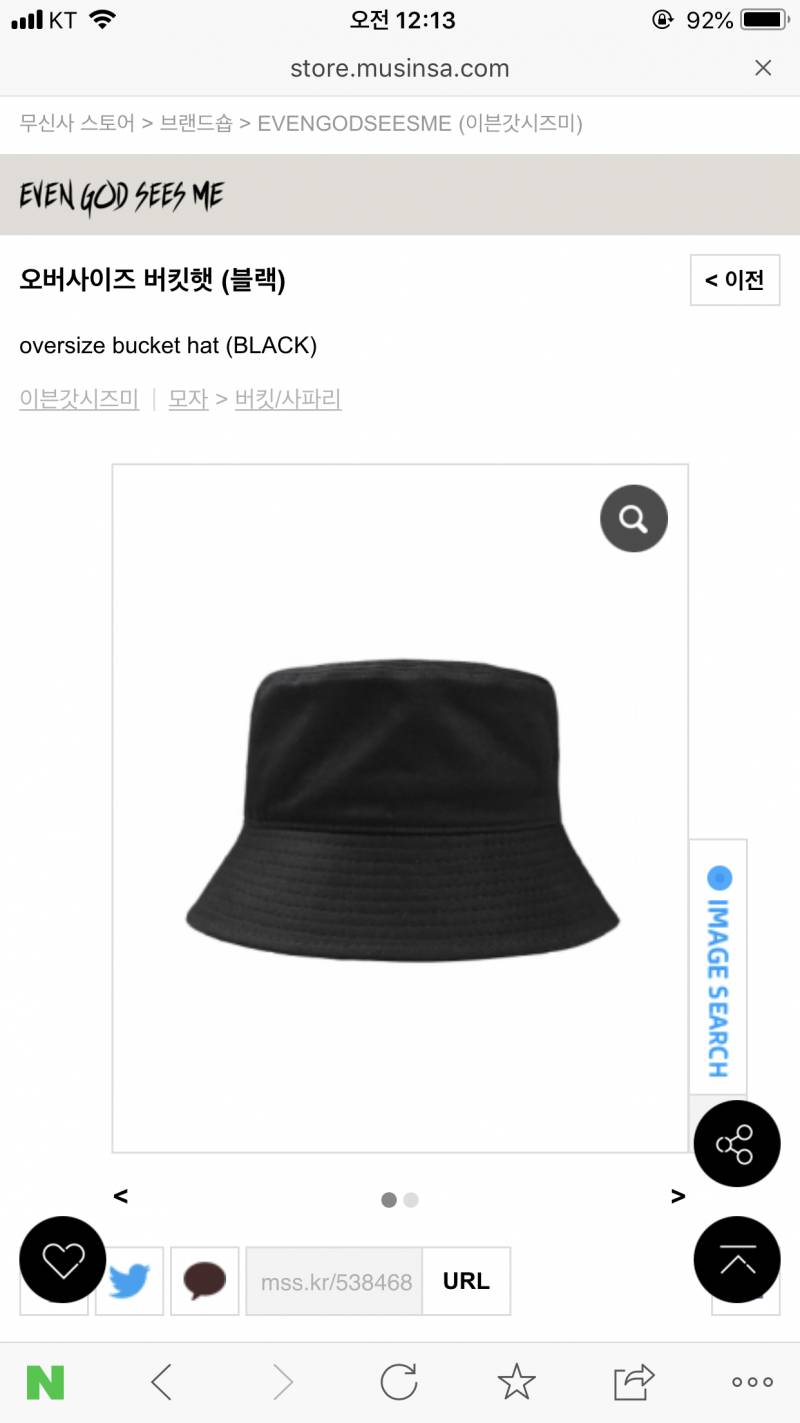This screenshot has height=1423, width=800.
Task: Share the product on Twitter
Action: point(130,1281)
